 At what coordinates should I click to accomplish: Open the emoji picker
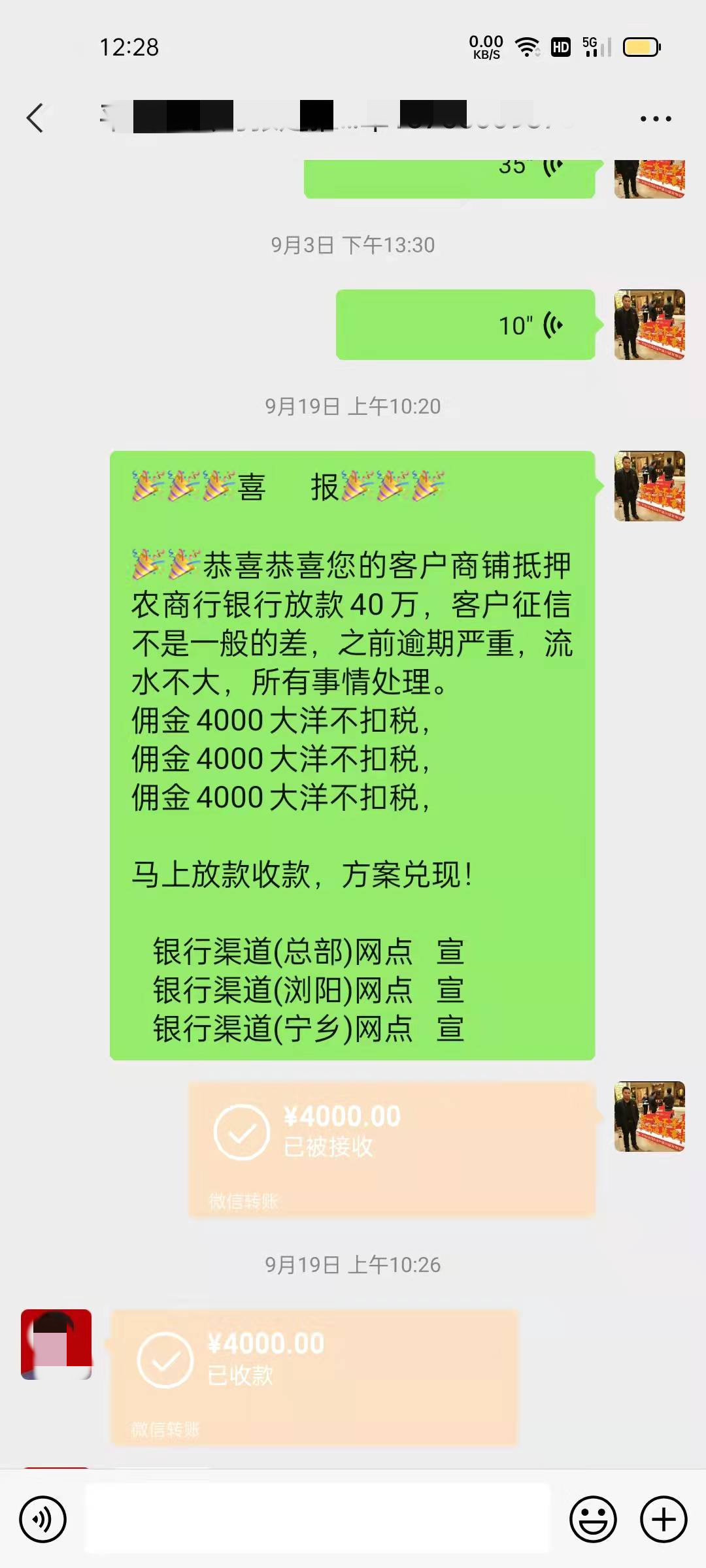593,1519
